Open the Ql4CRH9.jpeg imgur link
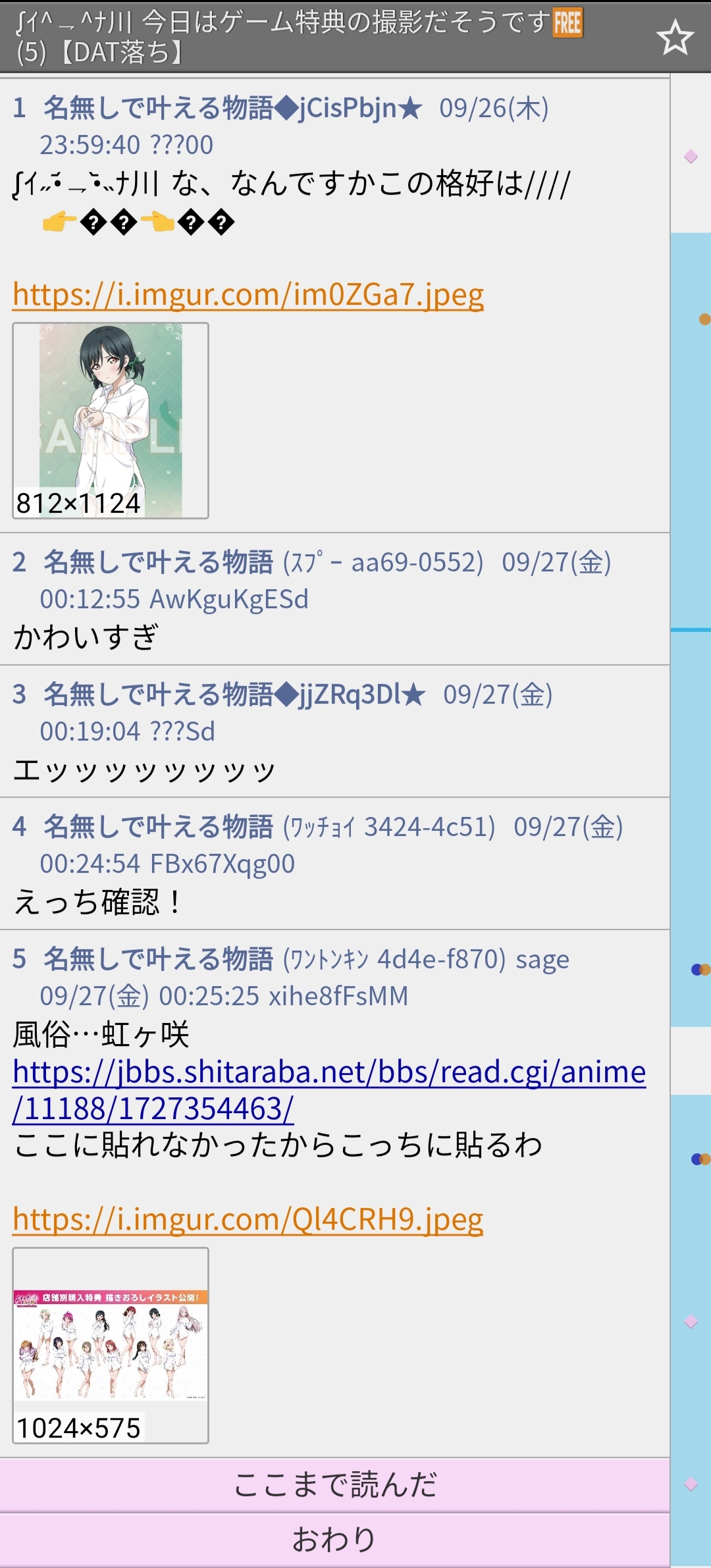Viewport: 711px width, 1568px height. 248,1219
